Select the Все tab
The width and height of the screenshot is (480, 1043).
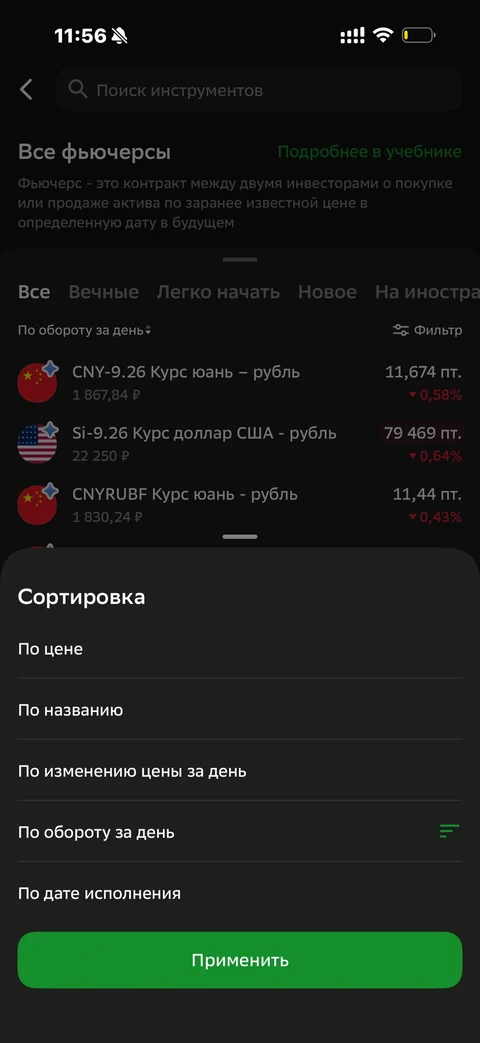pyautogui.click(x=34, y=292)
